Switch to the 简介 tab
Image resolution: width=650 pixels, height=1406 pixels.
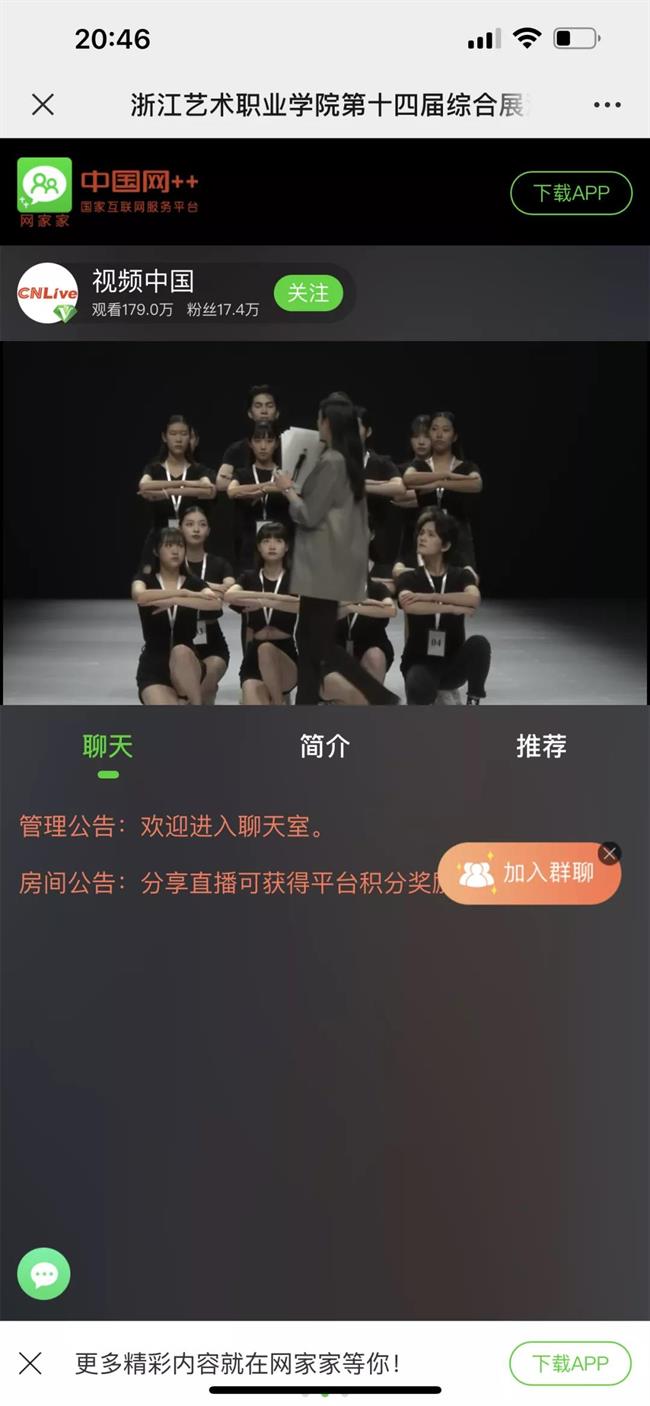coord(325,747)
